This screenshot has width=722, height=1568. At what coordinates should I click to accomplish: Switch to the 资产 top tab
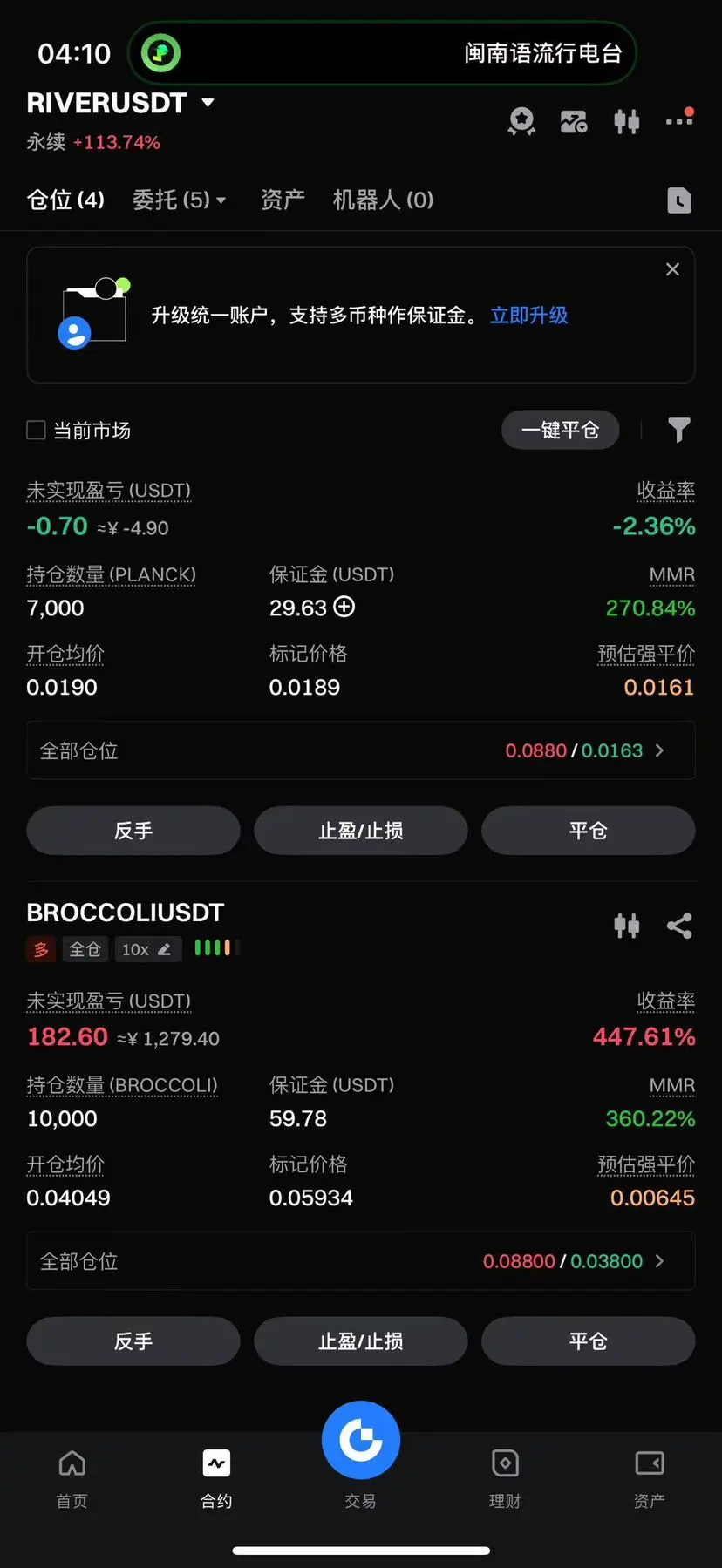283,200
